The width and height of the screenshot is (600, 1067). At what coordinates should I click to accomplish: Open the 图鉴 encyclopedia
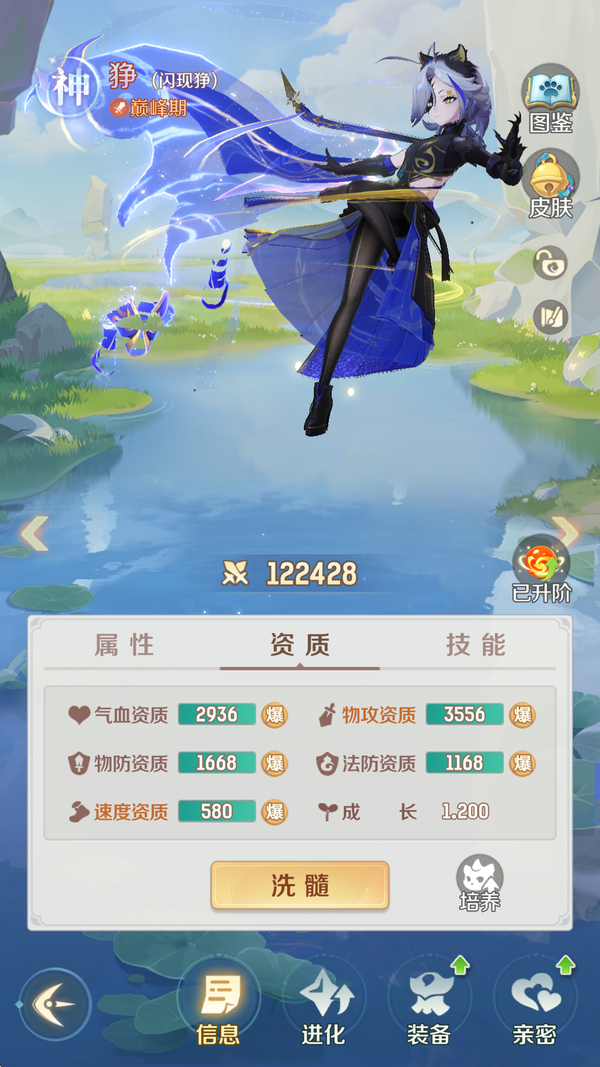pyautogui.click(x=550, y=98)
